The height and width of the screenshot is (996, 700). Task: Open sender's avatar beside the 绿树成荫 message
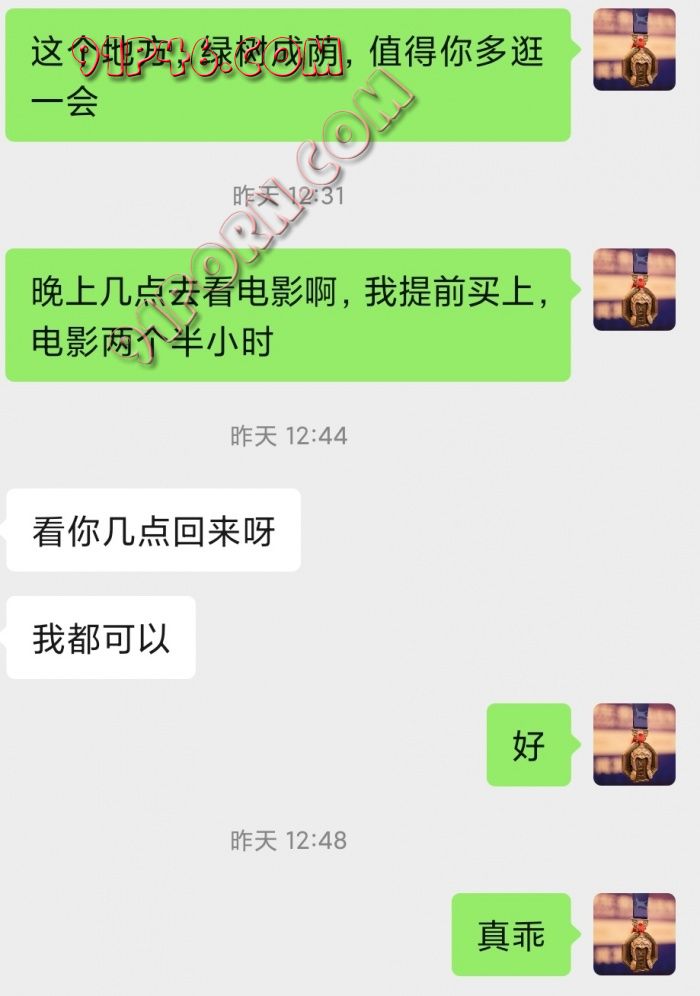point(634,50)
